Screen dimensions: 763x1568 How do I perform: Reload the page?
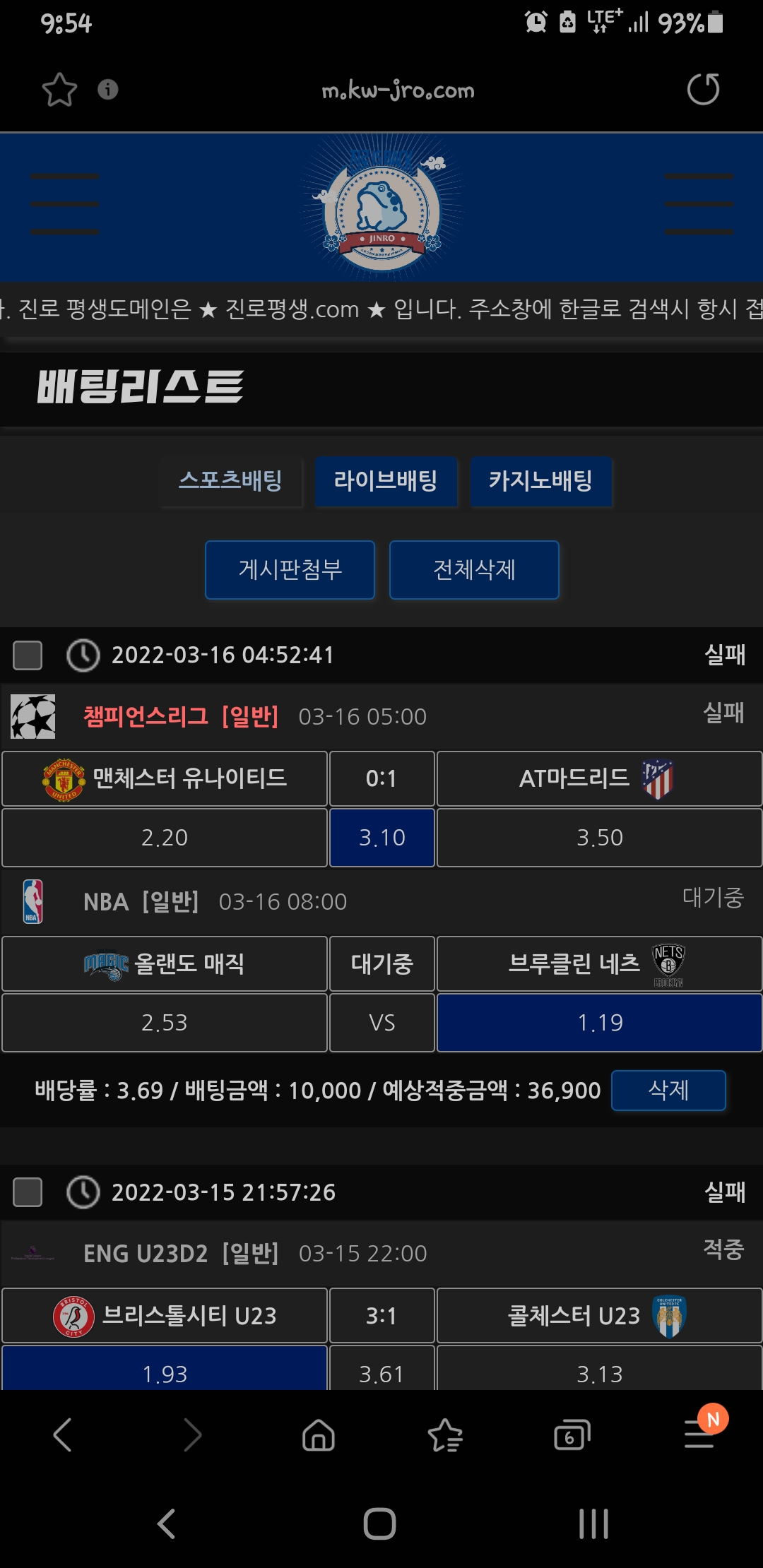click(x=703, y=90)
